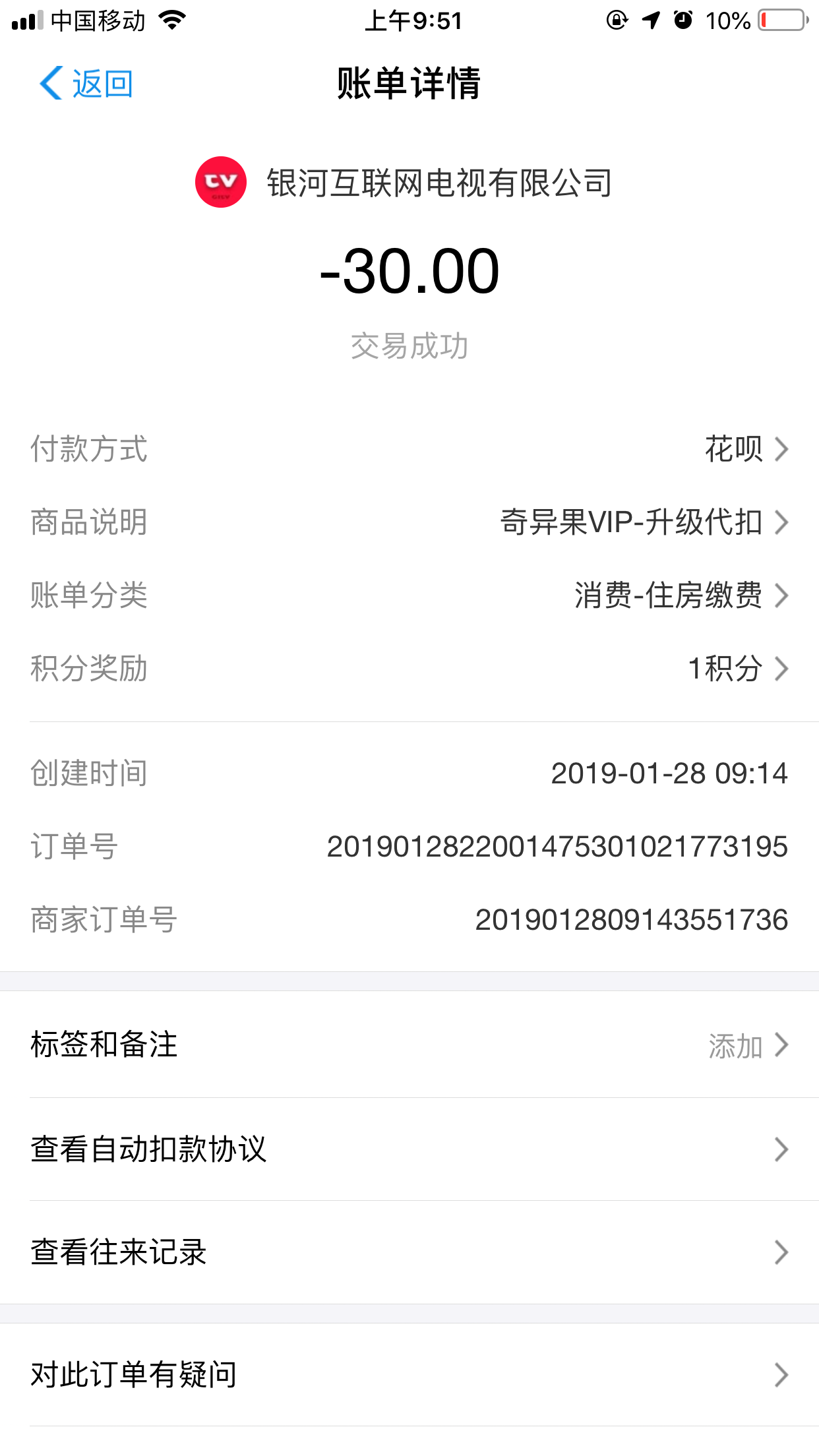819x1456 pixels.
Task: Add a note in 标签和备注
Action: click(x=409, y=1045)
